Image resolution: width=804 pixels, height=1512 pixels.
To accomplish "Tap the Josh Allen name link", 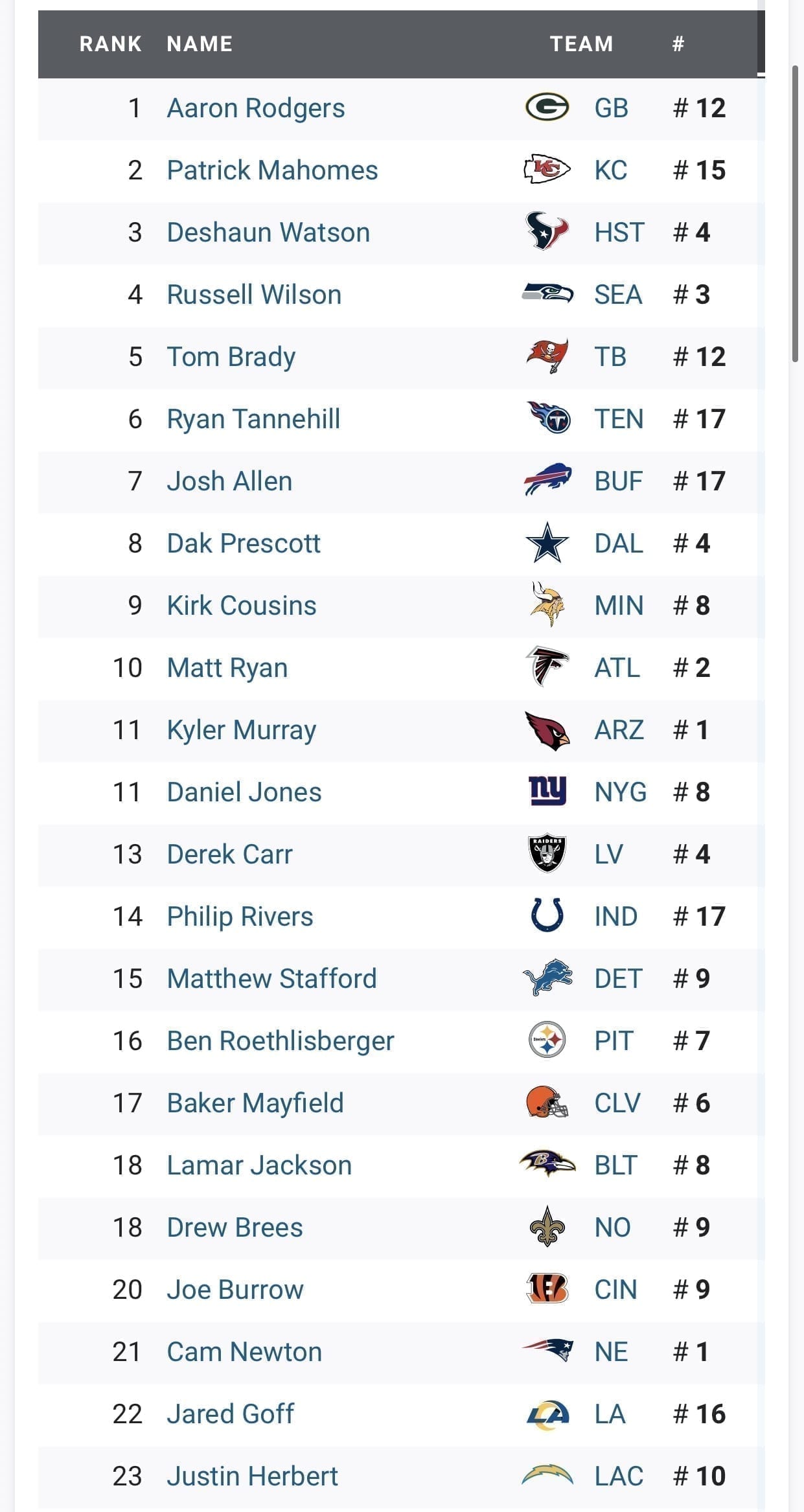I will pos(229,481).
